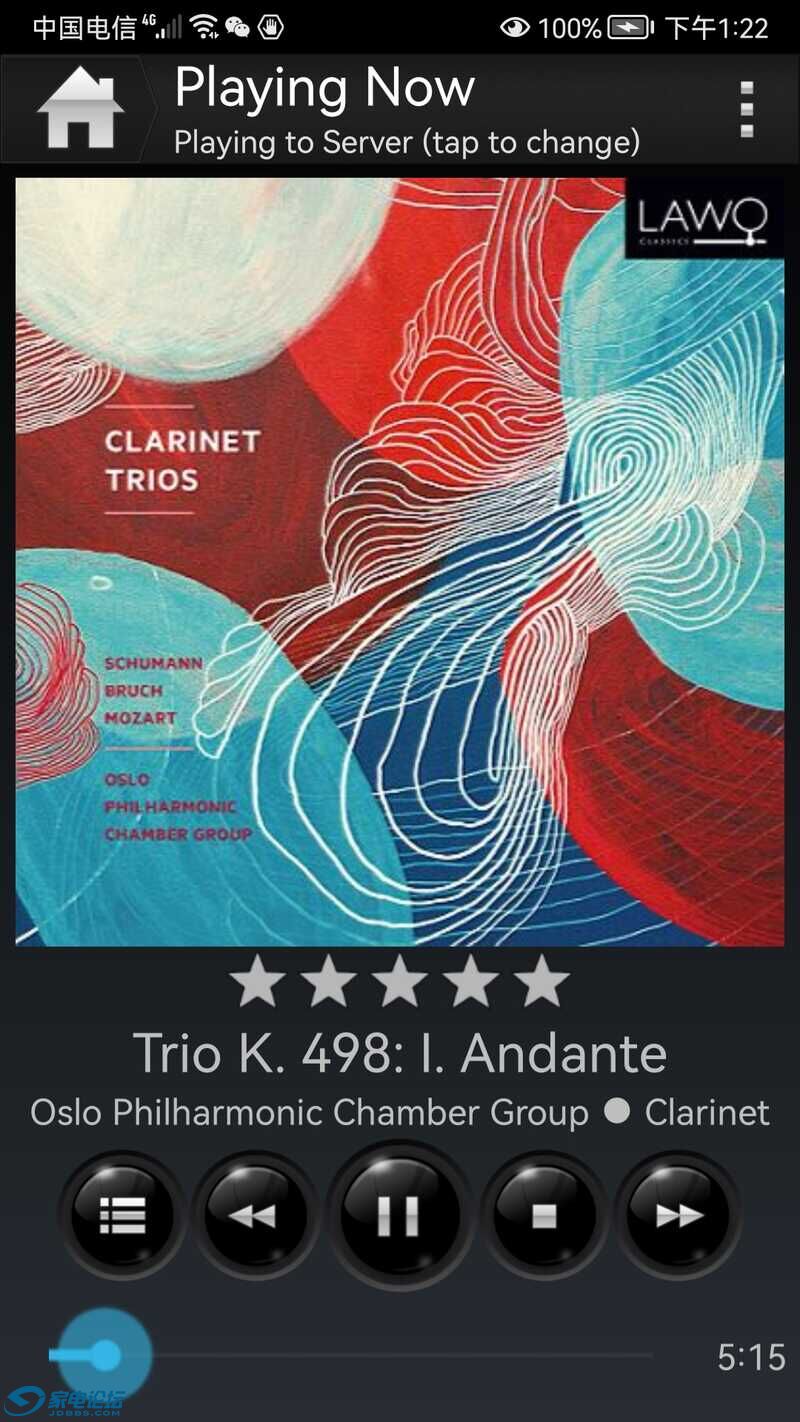Skip back to the previous track
This screenshot has height=1422, width=800.
click(255, 1215)
